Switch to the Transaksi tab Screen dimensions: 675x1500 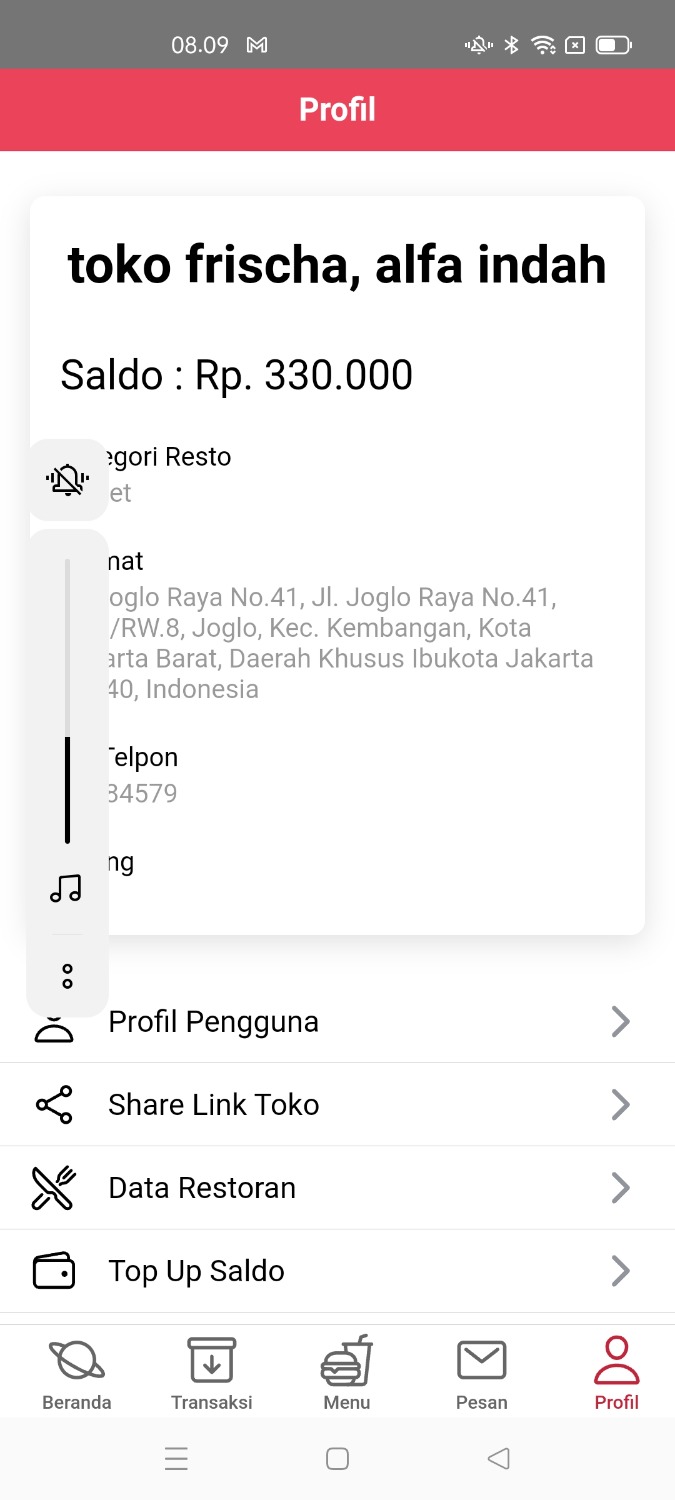[211, 1374]
